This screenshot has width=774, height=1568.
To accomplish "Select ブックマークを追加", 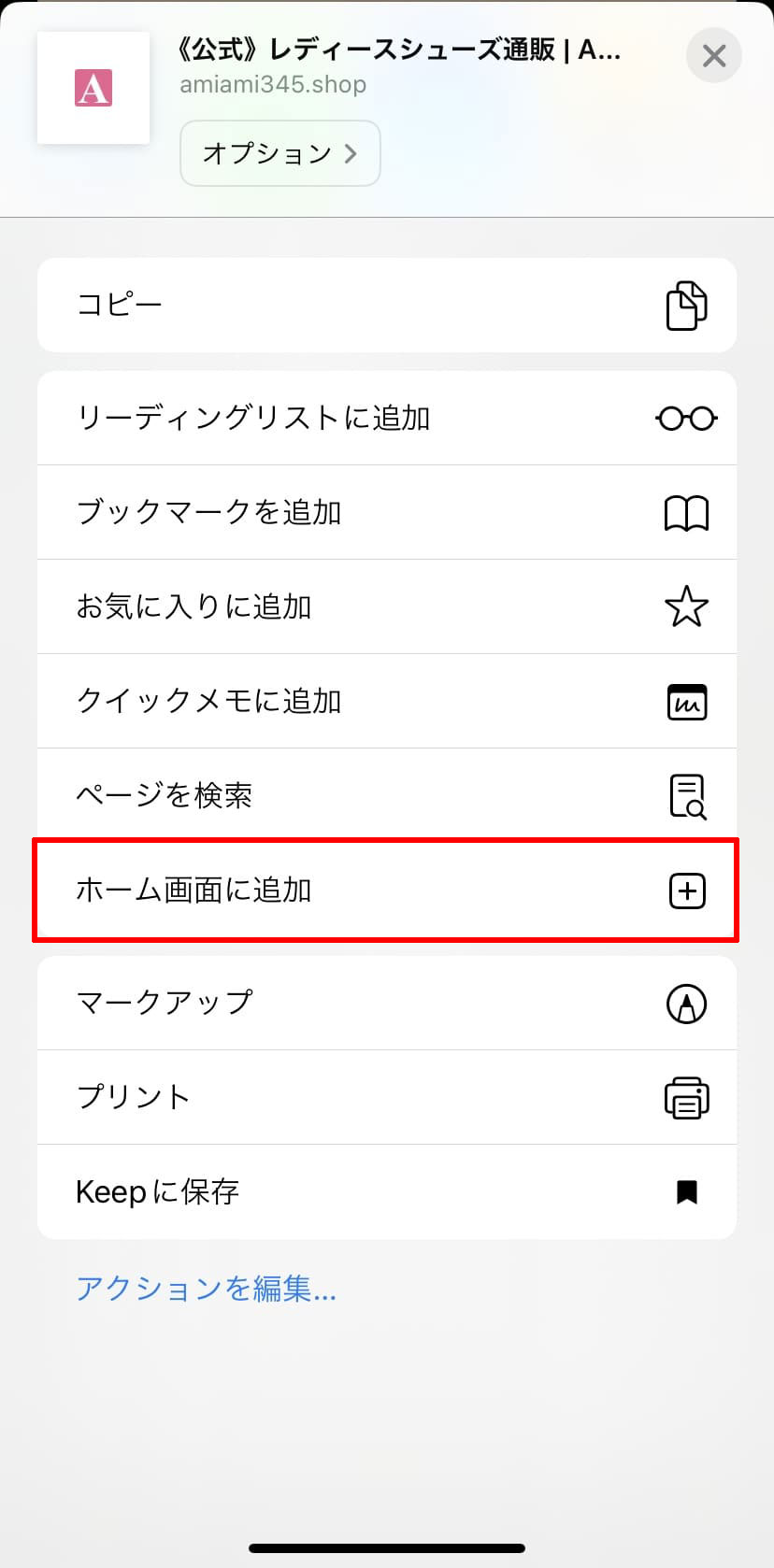I will point(386,512).
